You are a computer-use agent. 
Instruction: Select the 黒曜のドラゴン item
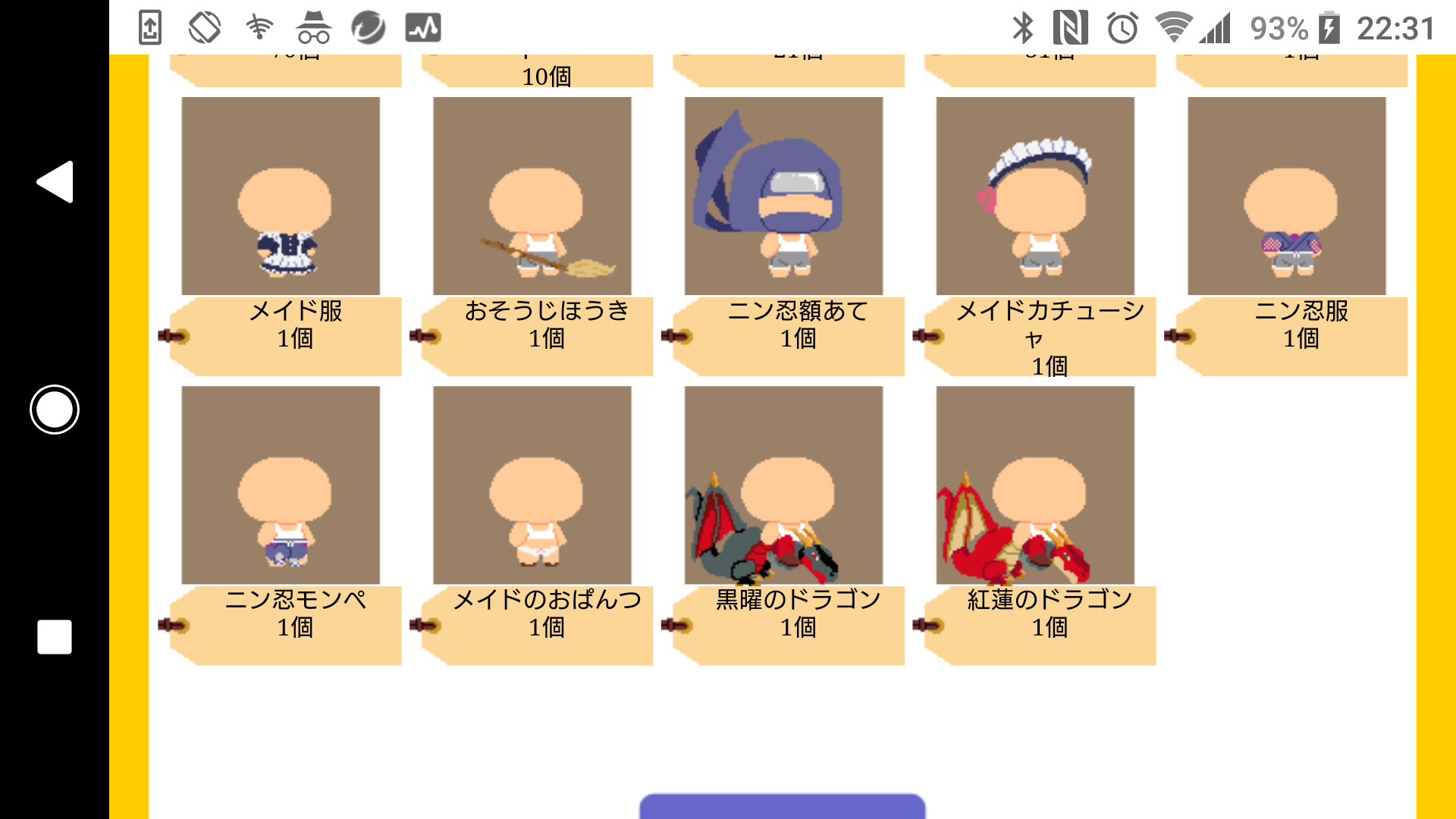(x=783, y=485)
